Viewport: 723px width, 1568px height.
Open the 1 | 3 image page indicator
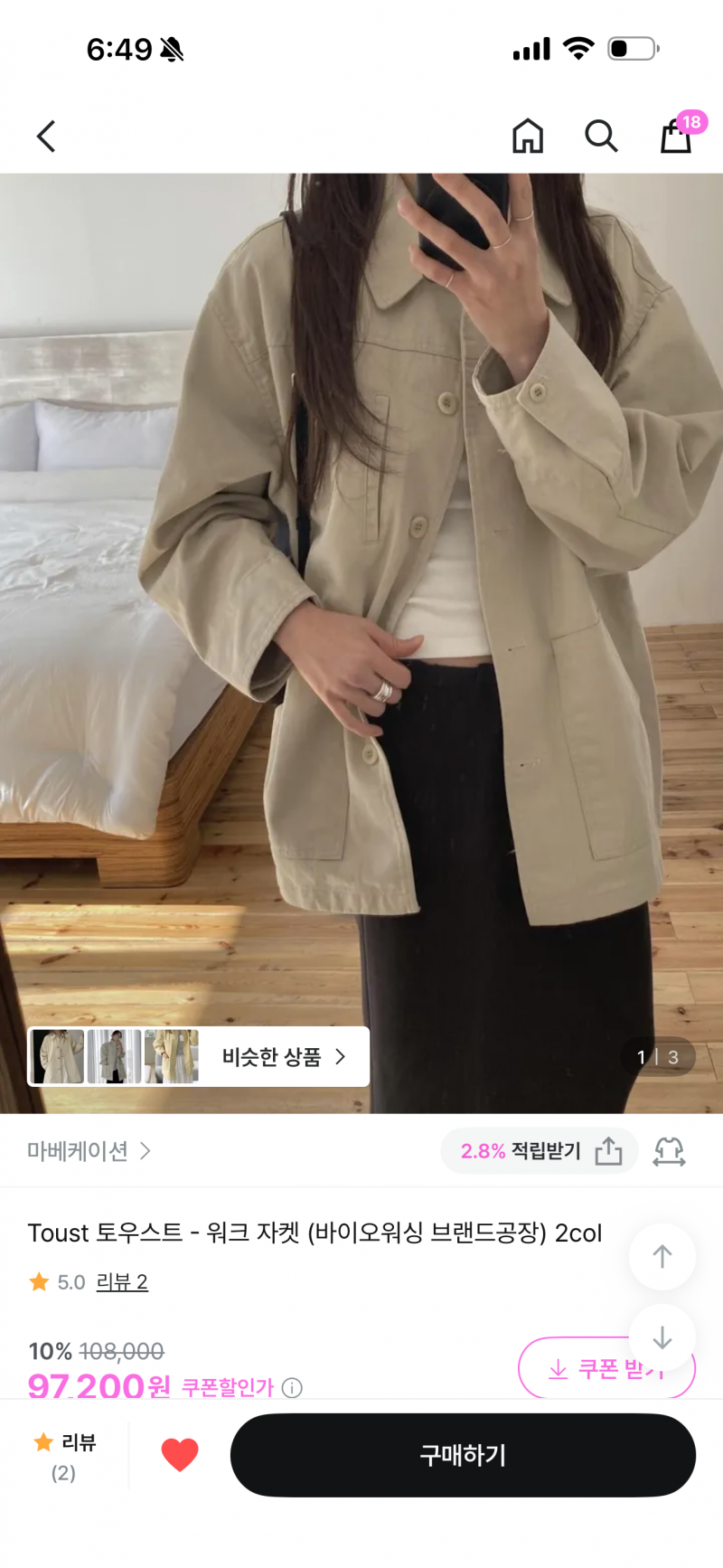[657, 1056]
